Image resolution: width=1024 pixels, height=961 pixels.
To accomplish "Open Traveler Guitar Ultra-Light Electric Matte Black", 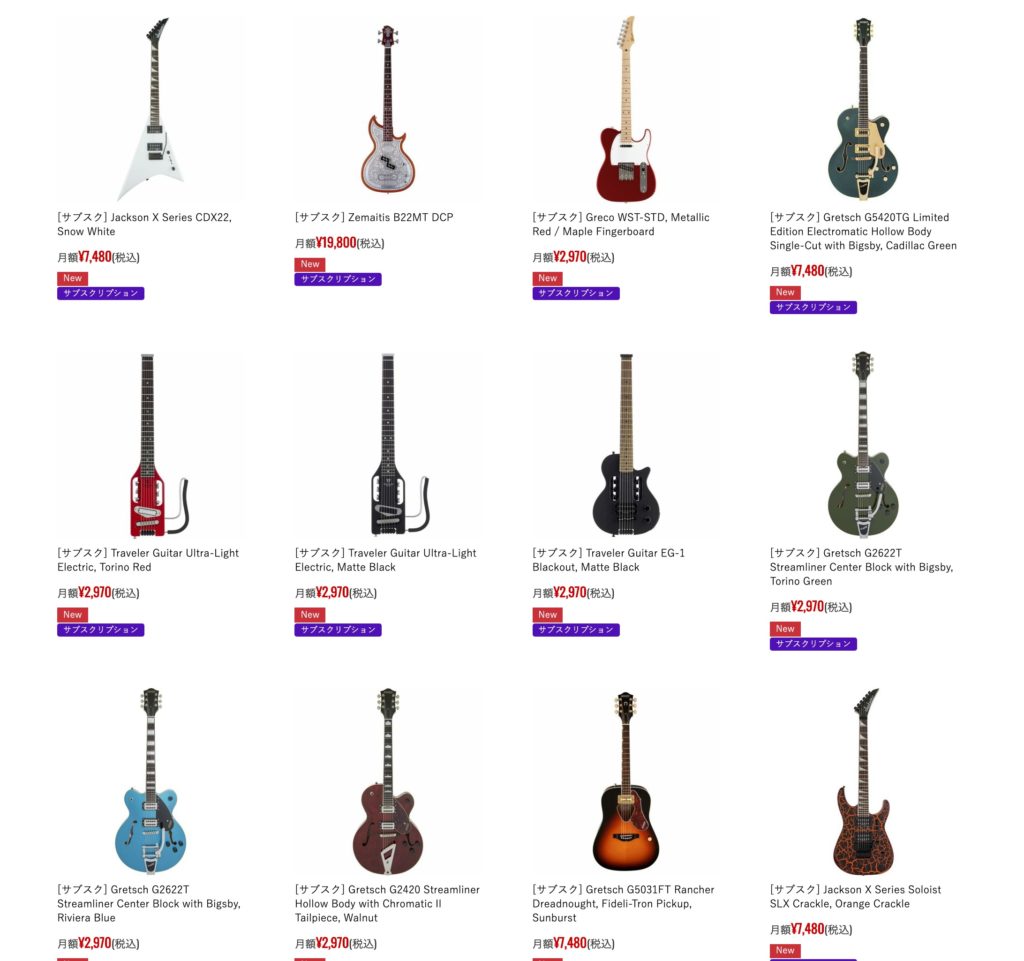I will 387,445.
